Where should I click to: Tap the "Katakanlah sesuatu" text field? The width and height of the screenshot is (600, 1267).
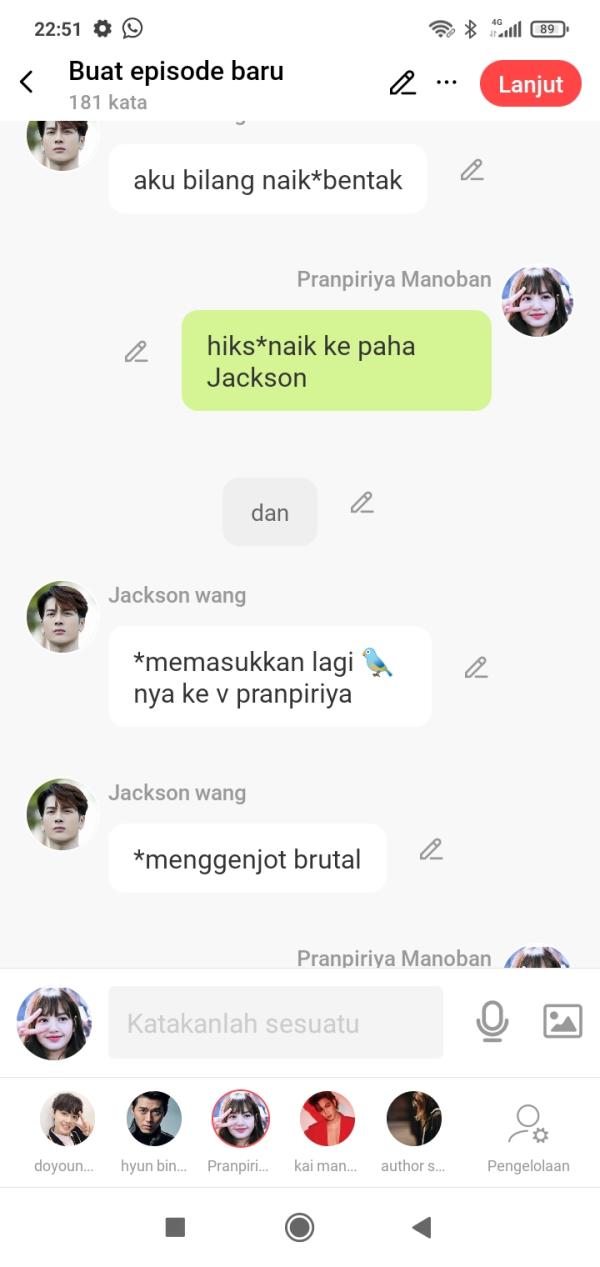pos(275,1023)
